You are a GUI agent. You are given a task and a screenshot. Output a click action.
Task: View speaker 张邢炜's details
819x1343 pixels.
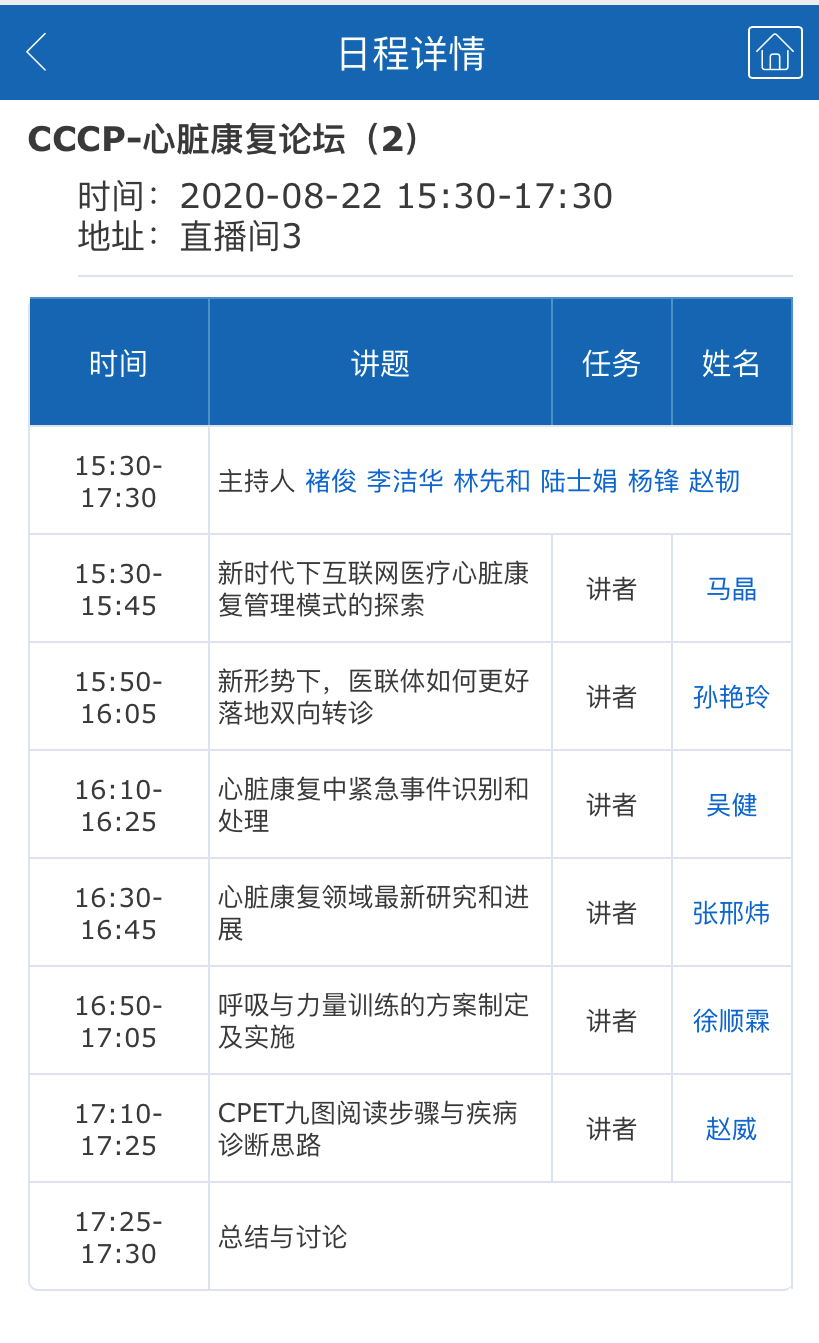pos(732,913)
